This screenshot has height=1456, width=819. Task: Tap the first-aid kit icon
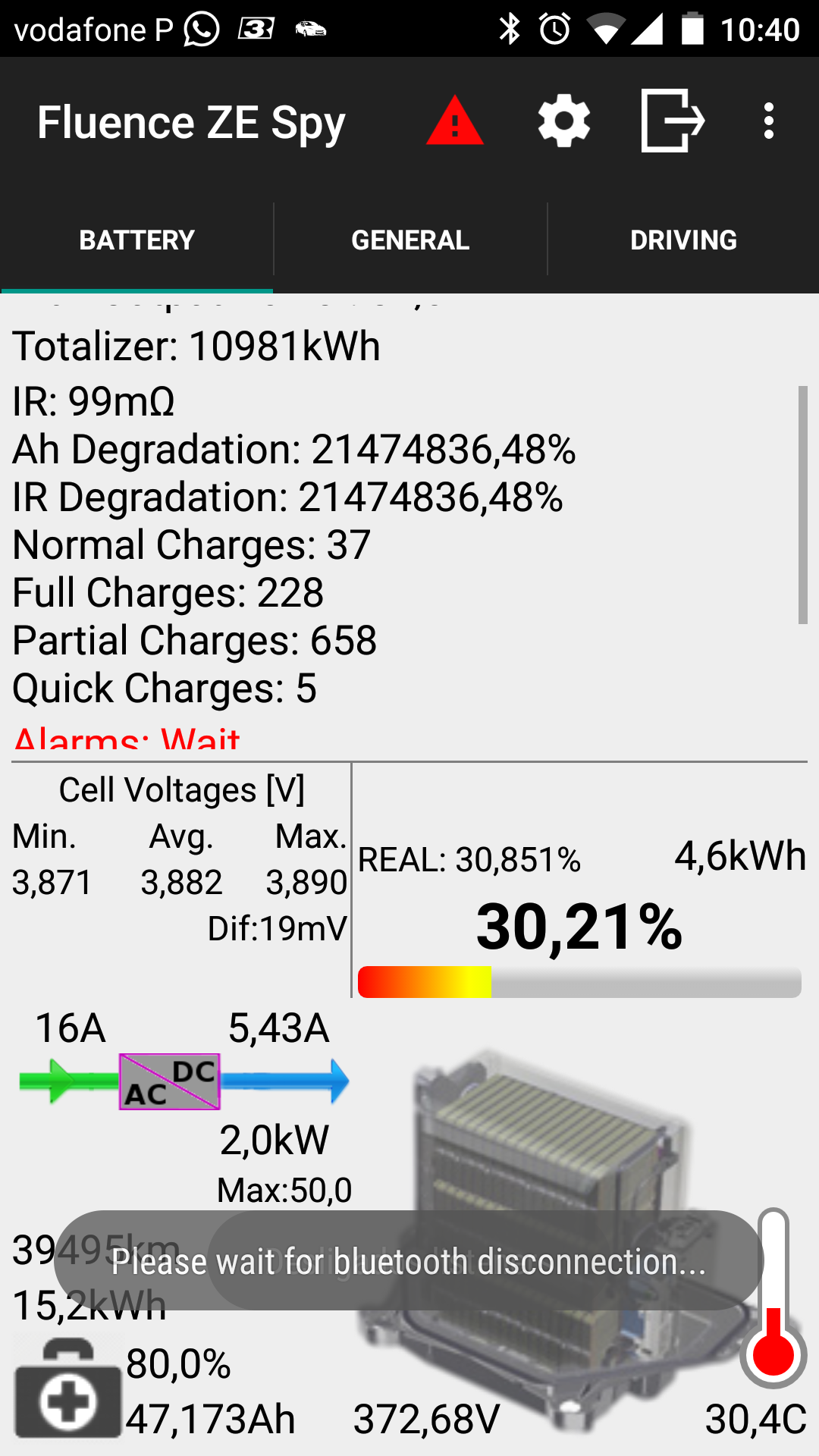point(68,1389)
